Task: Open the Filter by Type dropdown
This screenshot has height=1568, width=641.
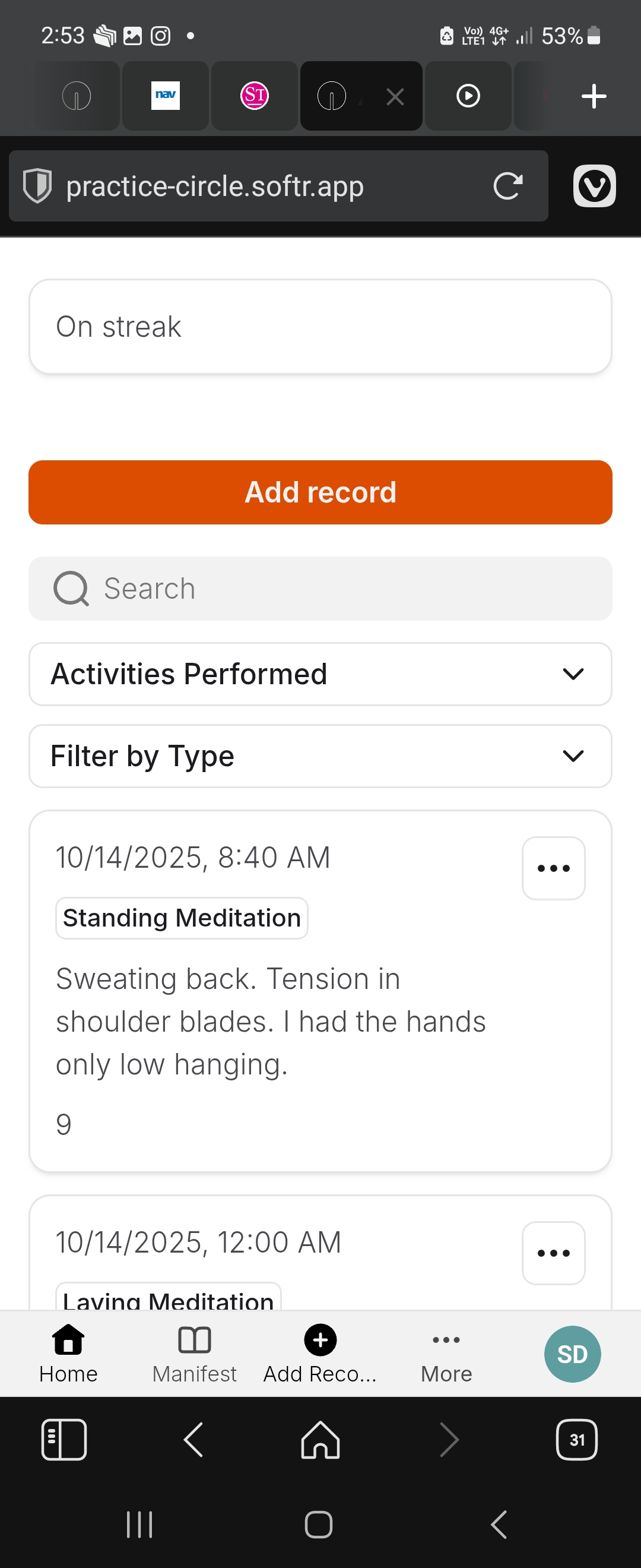Action: (320, 755)
